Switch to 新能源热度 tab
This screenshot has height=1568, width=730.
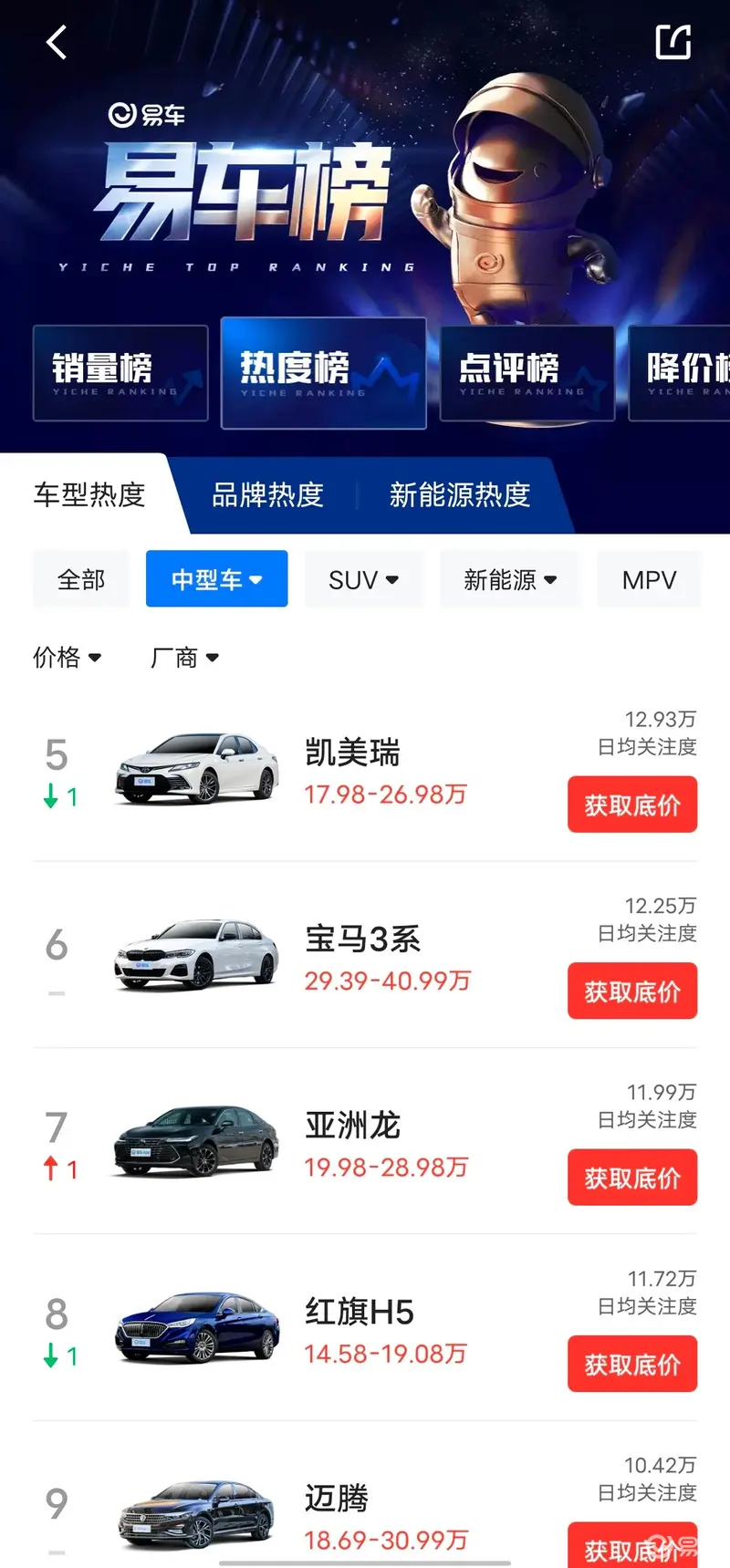459,495
